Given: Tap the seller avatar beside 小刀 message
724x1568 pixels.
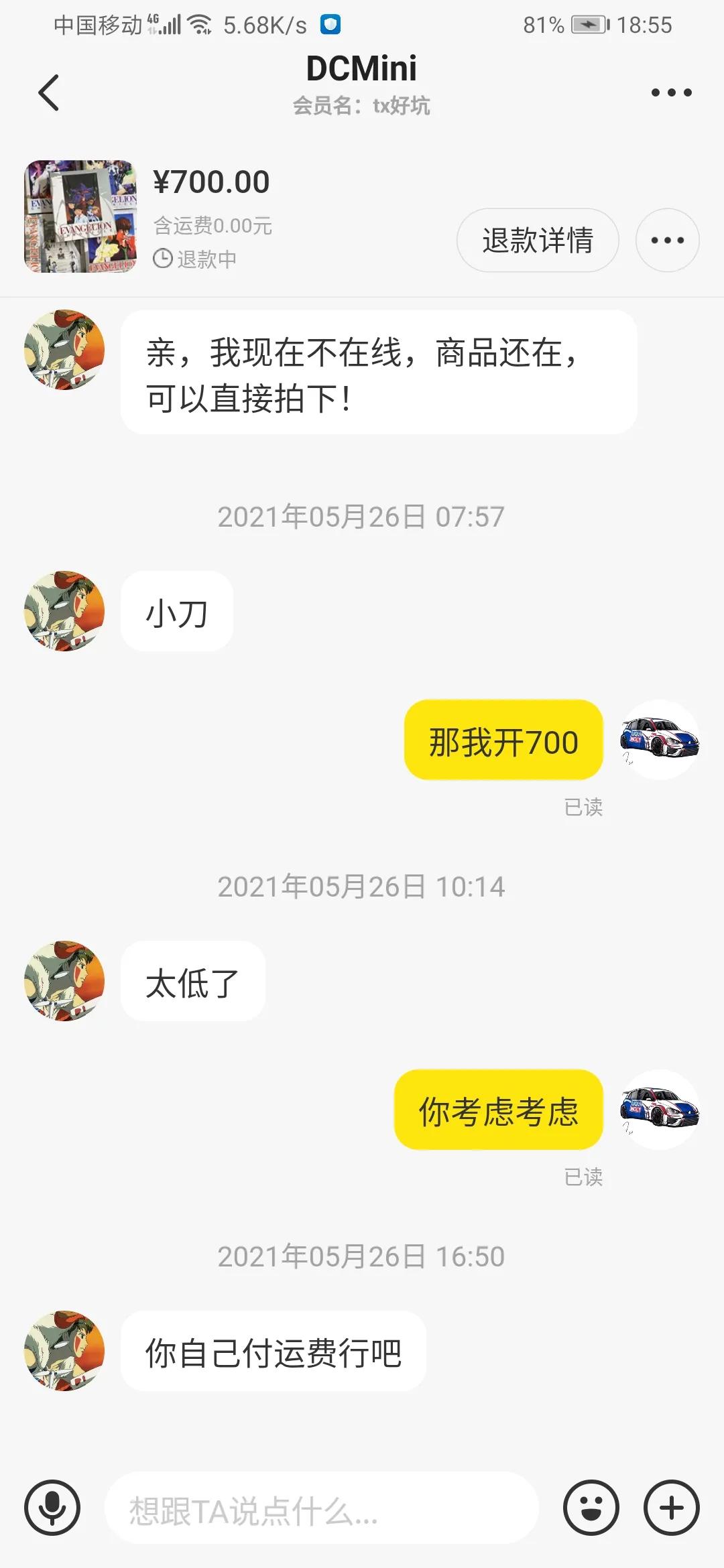Looking at the screenshot, I should [64, 611].
